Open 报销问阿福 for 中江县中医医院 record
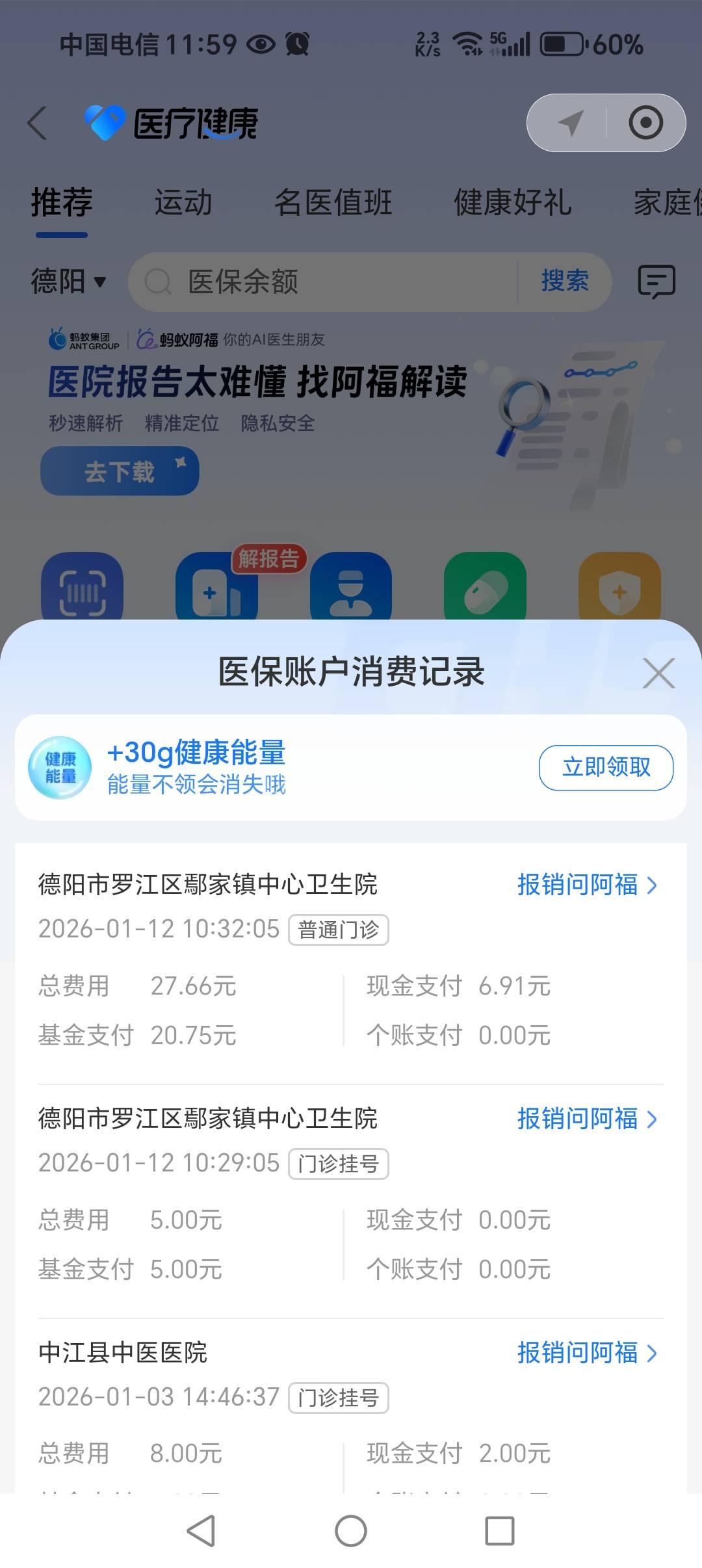 [587, 1353]
